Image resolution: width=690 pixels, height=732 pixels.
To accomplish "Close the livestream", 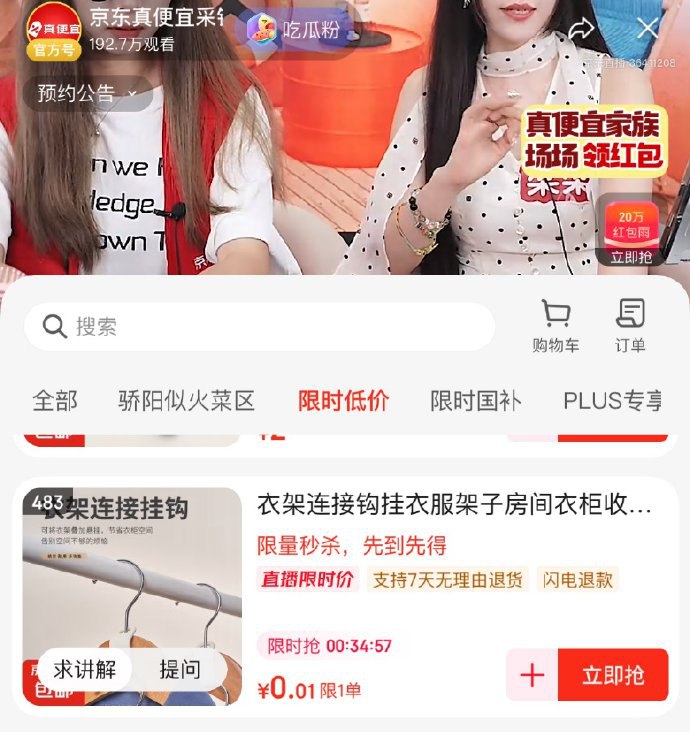I will coord(648,28).
